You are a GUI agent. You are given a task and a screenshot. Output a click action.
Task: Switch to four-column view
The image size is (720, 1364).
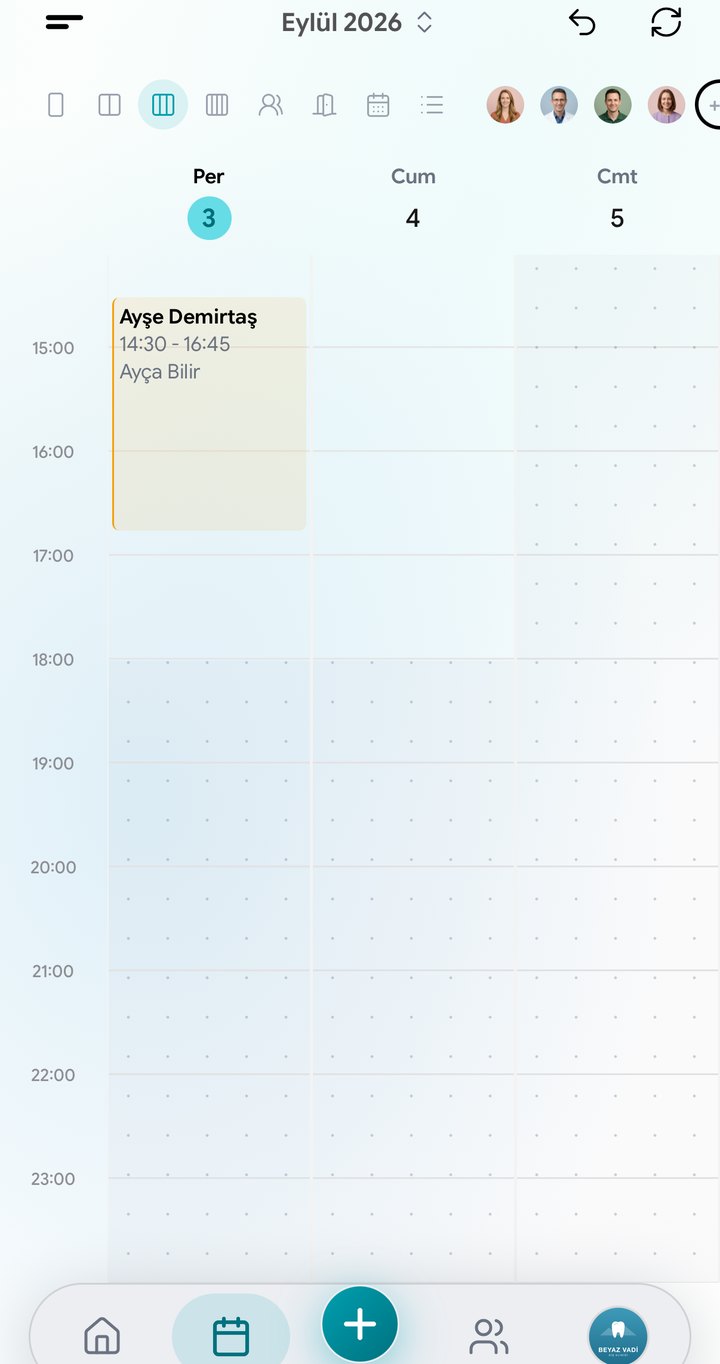(x=217, y=105)
